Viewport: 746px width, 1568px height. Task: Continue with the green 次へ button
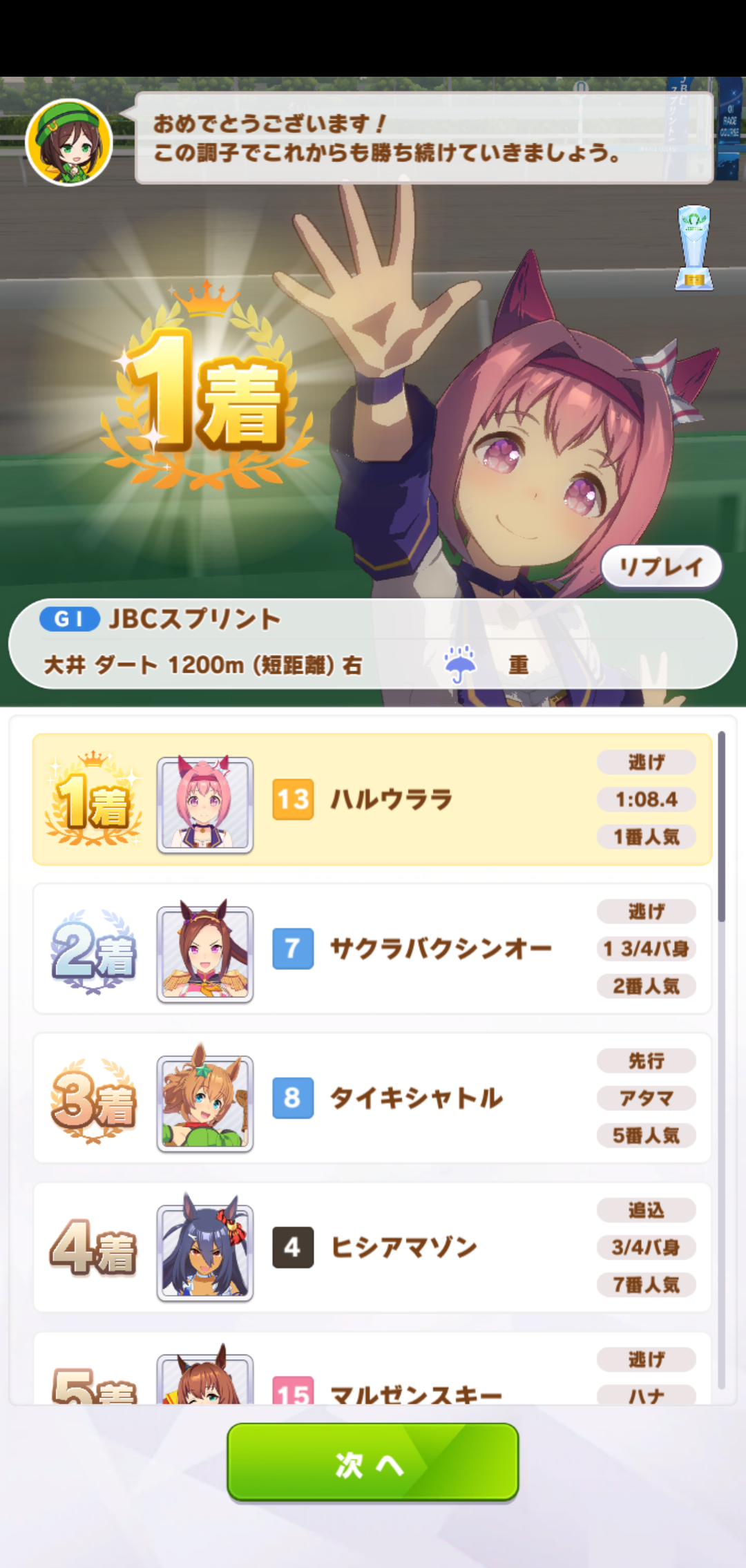(x=372, y=1462)
